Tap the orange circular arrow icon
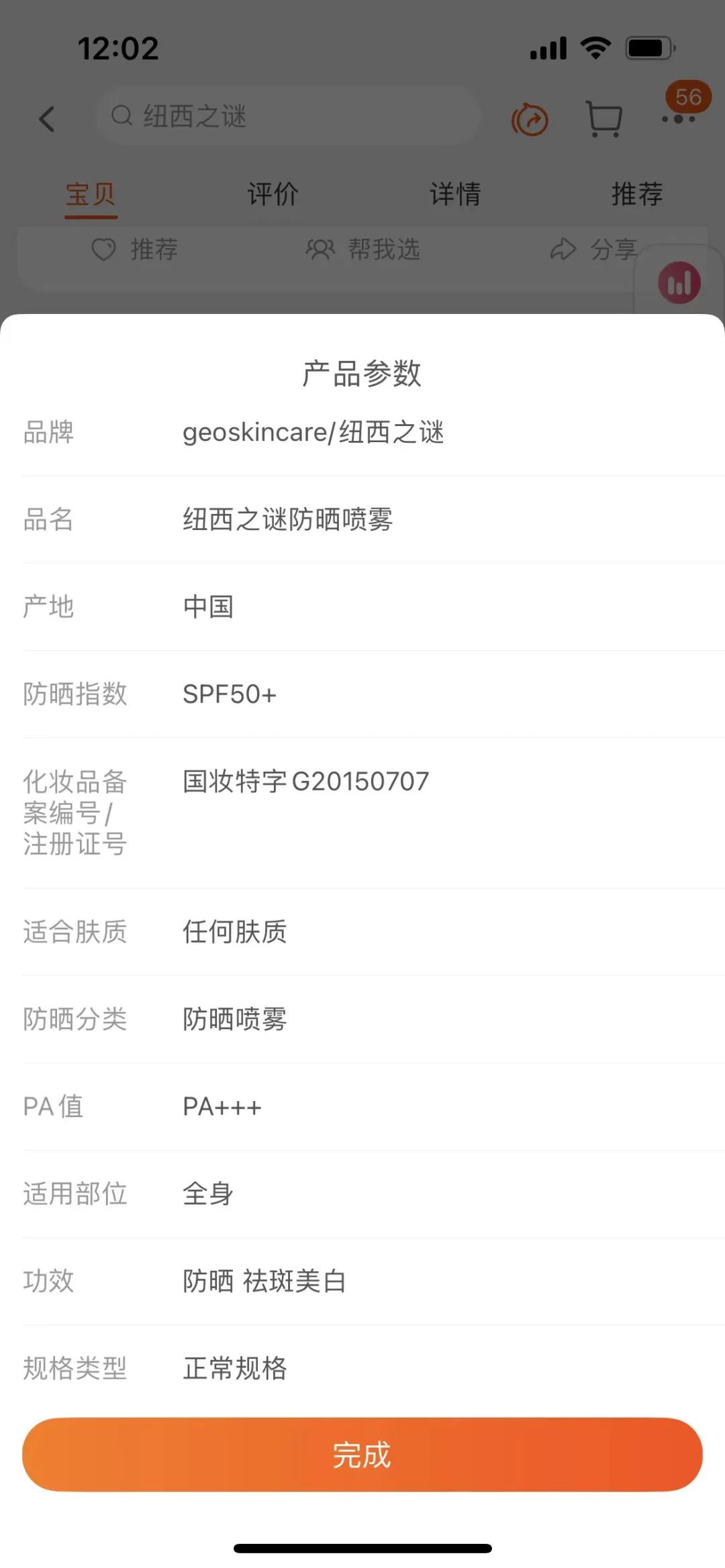This screenshot has height=1568, width=725. pyautogui.click(x=530, y=119)
